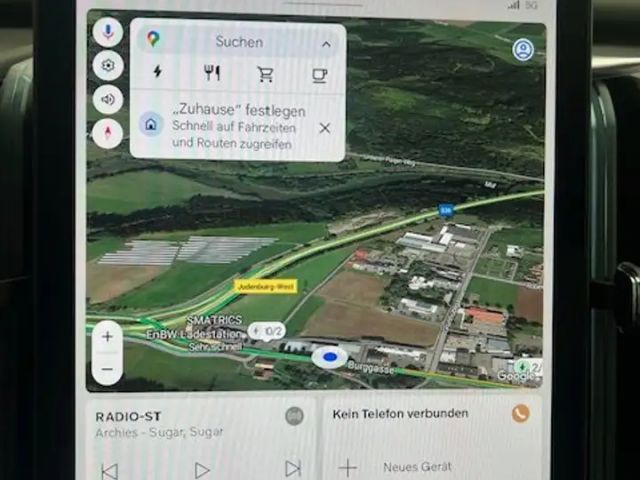Search for coffee shops
Viewport: 640px width, 480px height.
pos(319,73)
